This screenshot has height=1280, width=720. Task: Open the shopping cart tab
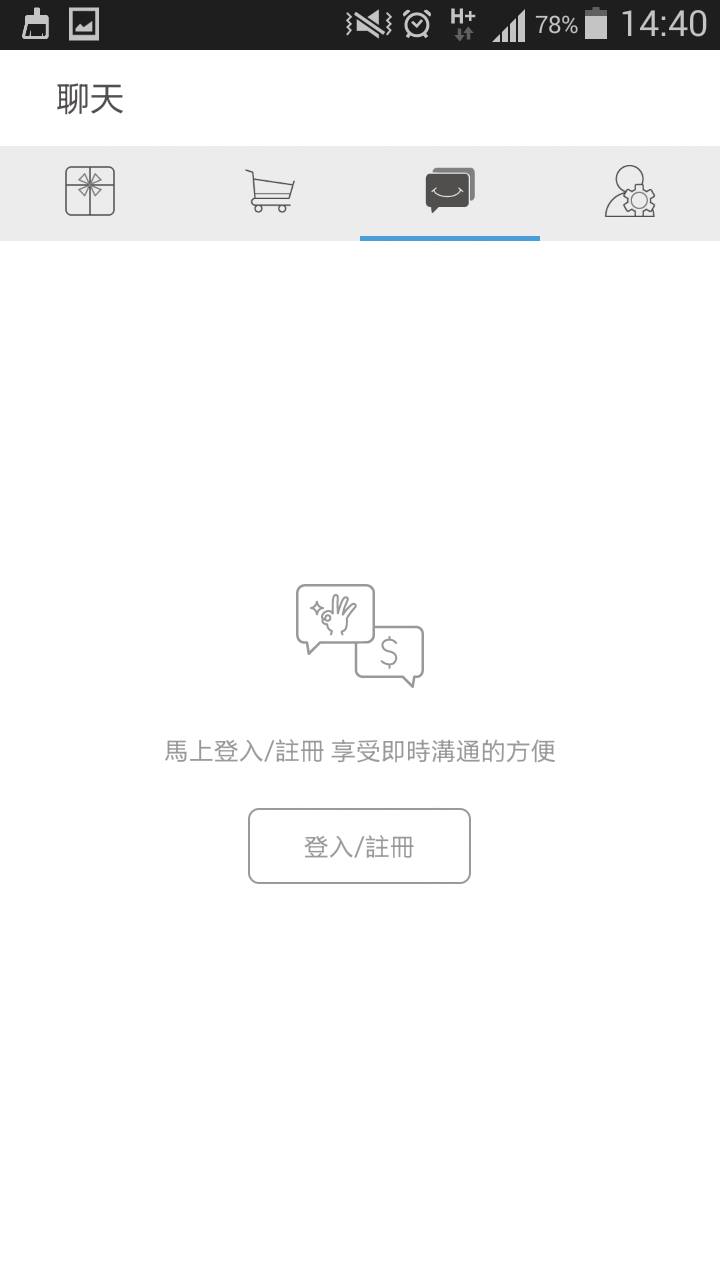[x=270, y=191]
